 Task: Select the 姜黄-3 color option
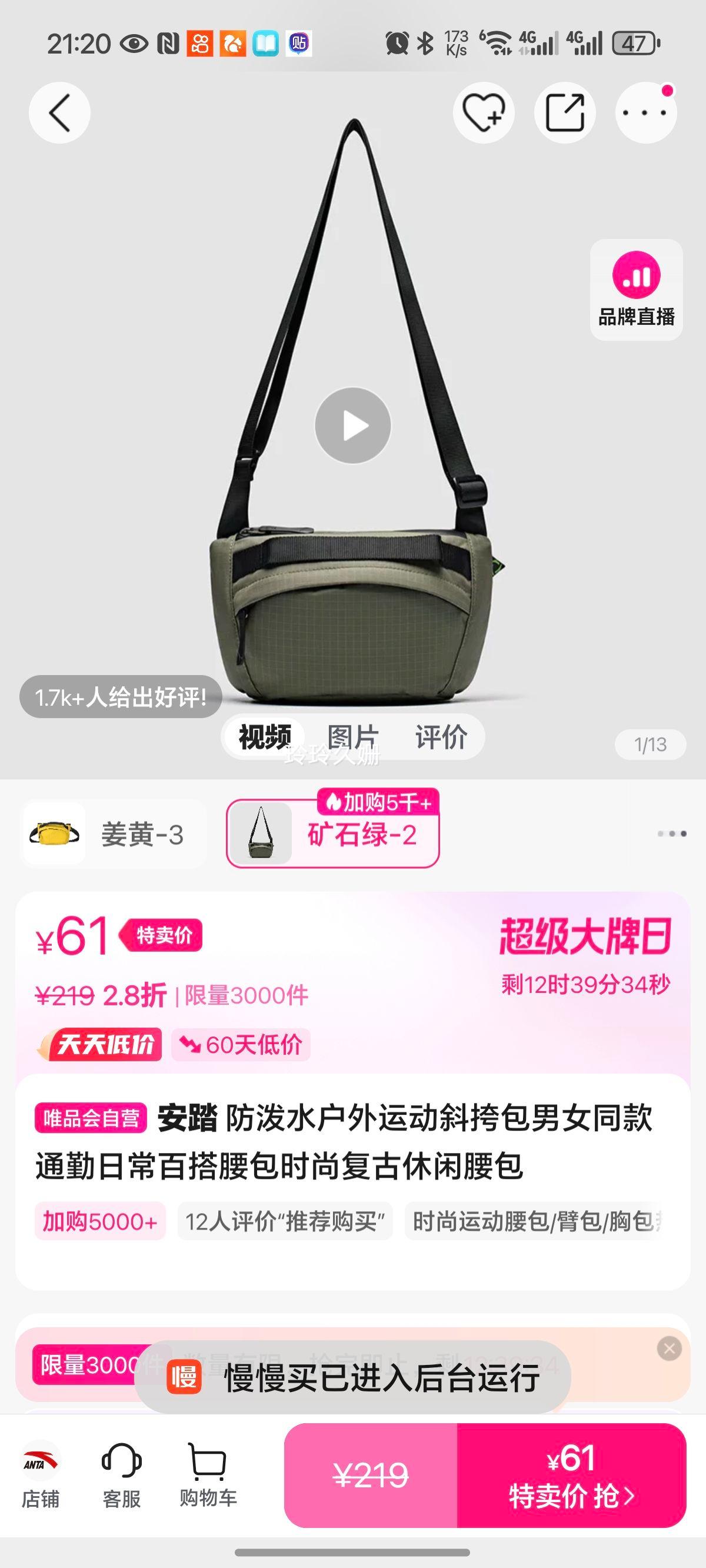click(114, 835)
